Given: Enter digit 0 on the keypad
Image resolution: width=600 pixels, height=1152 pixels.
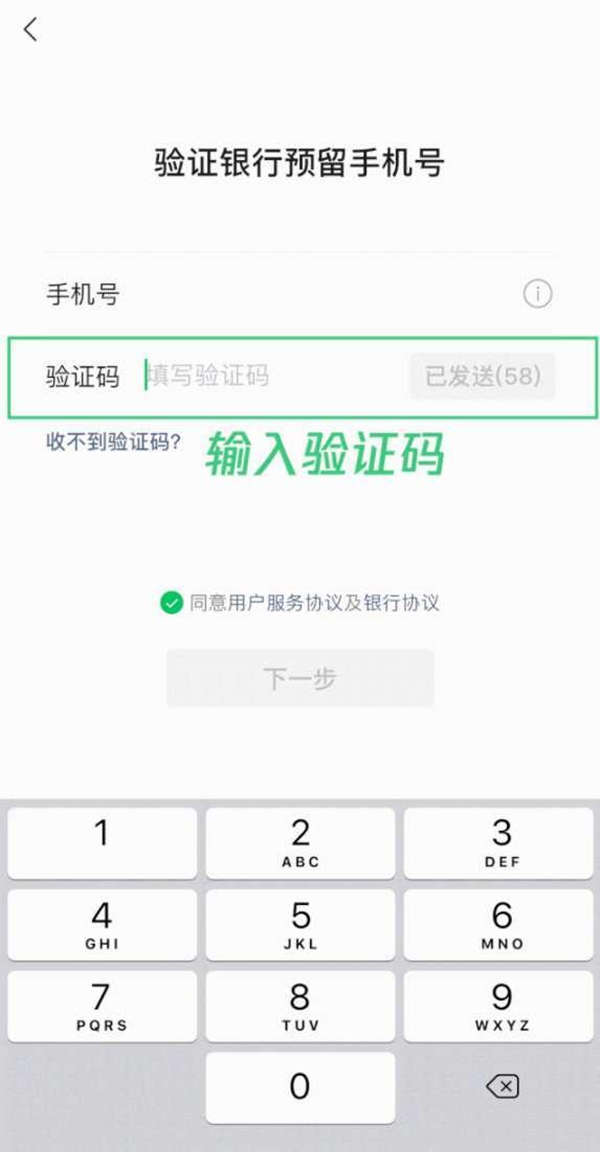Looking at the screenshot, I should (300, 1087).
